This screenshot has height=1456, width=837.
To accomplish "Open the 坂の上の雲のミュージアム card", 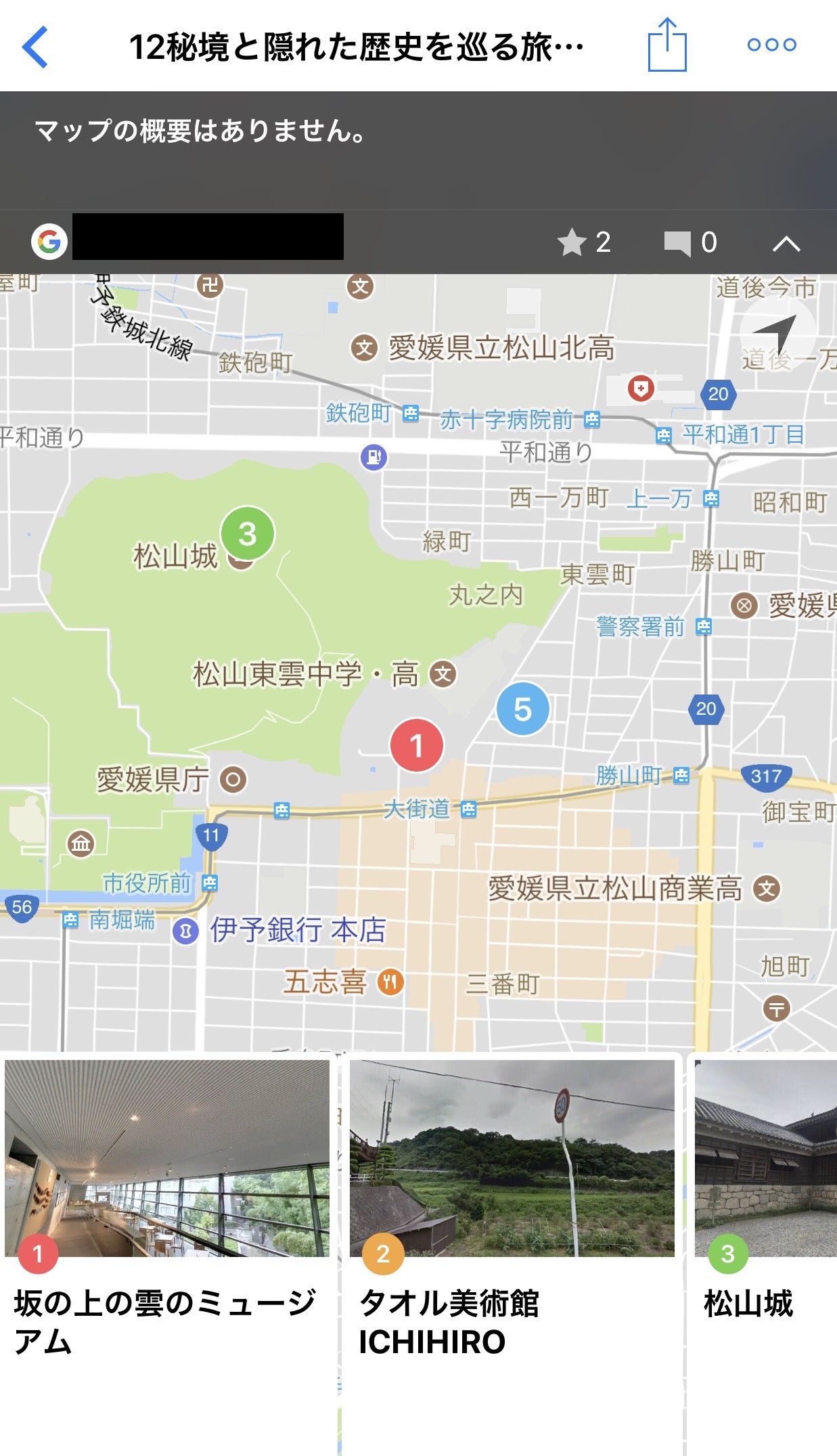I will tap(167, 1257).
